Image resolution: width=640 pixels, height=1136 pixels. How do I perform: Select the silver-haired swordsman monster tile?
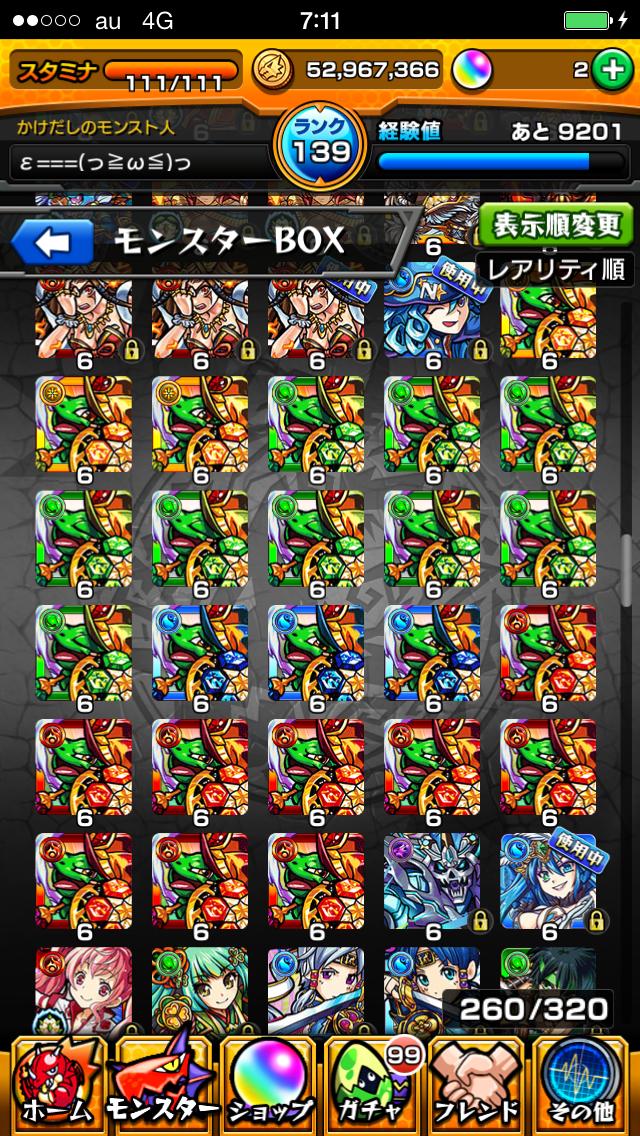[x=316, y=988]
